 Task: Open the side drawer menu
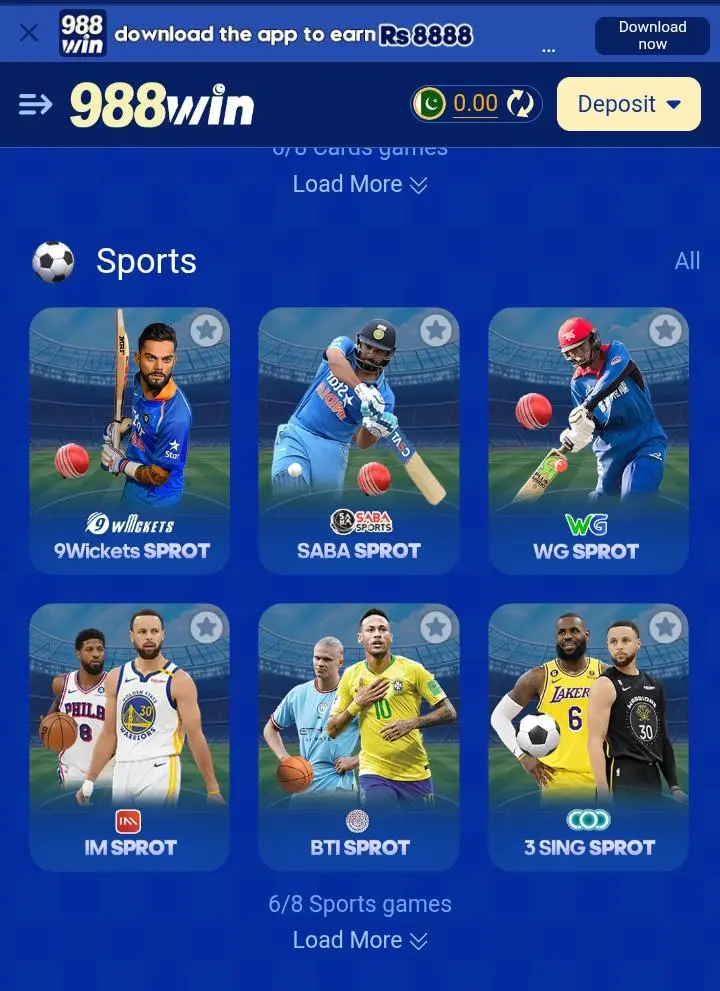(35, 104)
